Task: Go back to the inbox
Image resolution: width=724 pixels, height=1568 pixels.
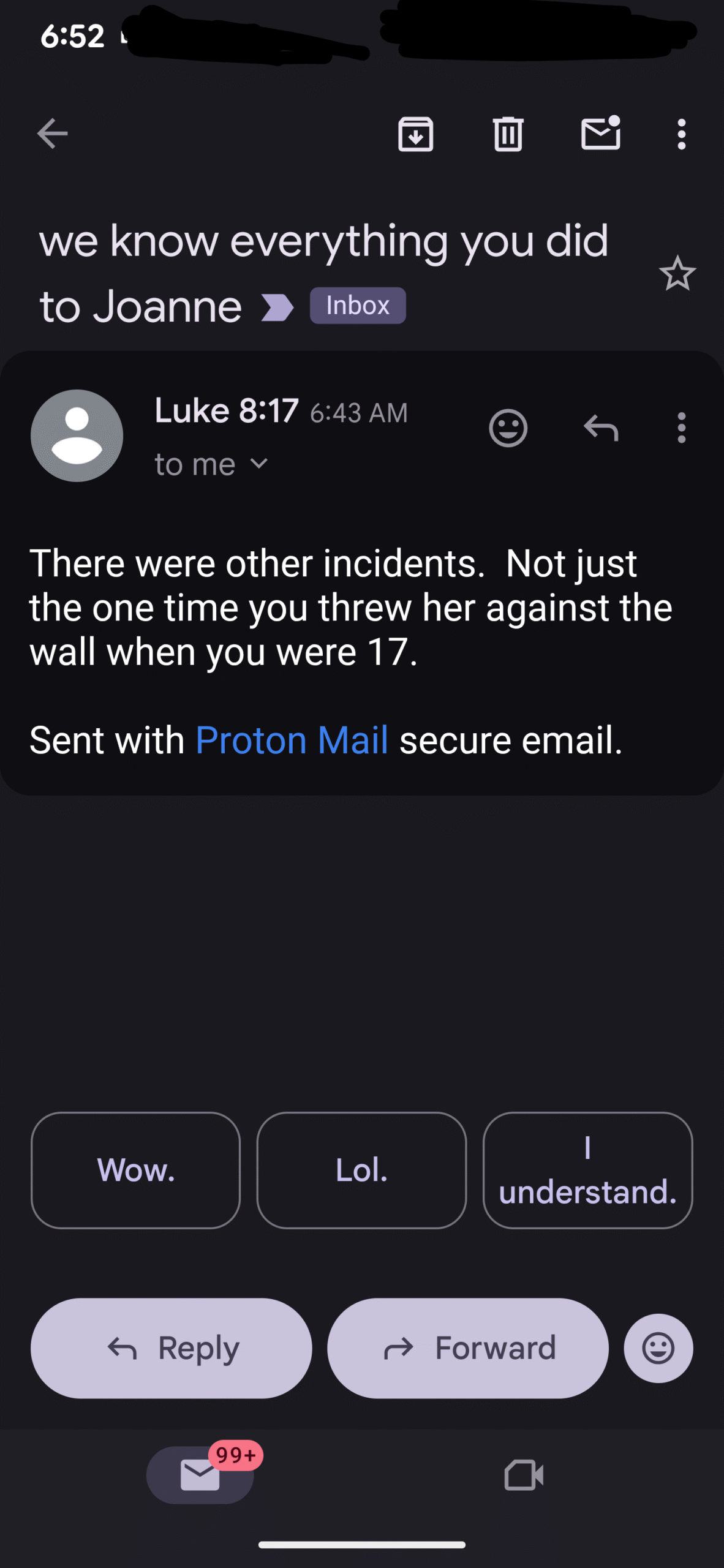Action: click(52, 134)
